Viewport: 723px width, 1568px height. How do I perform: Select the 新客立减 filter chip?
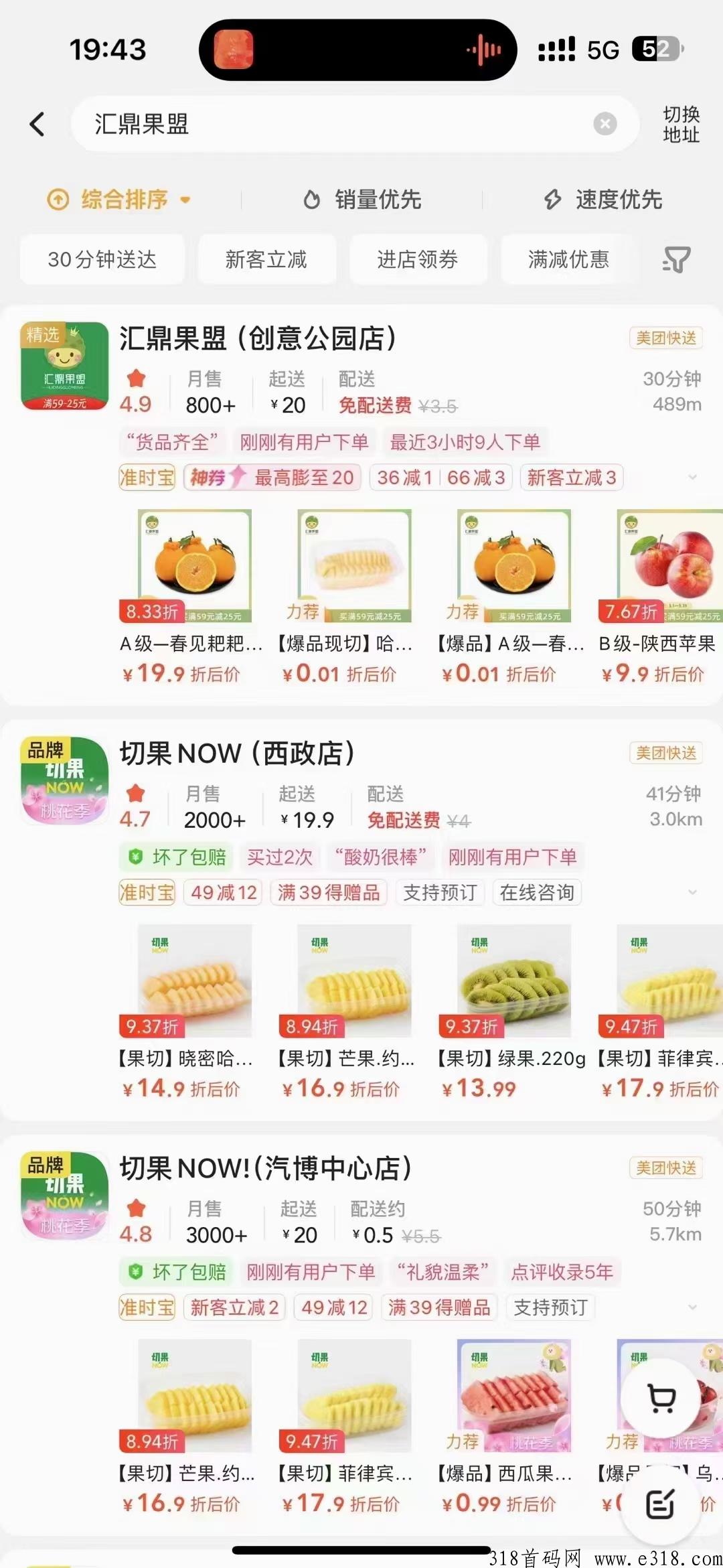point(266,259)
